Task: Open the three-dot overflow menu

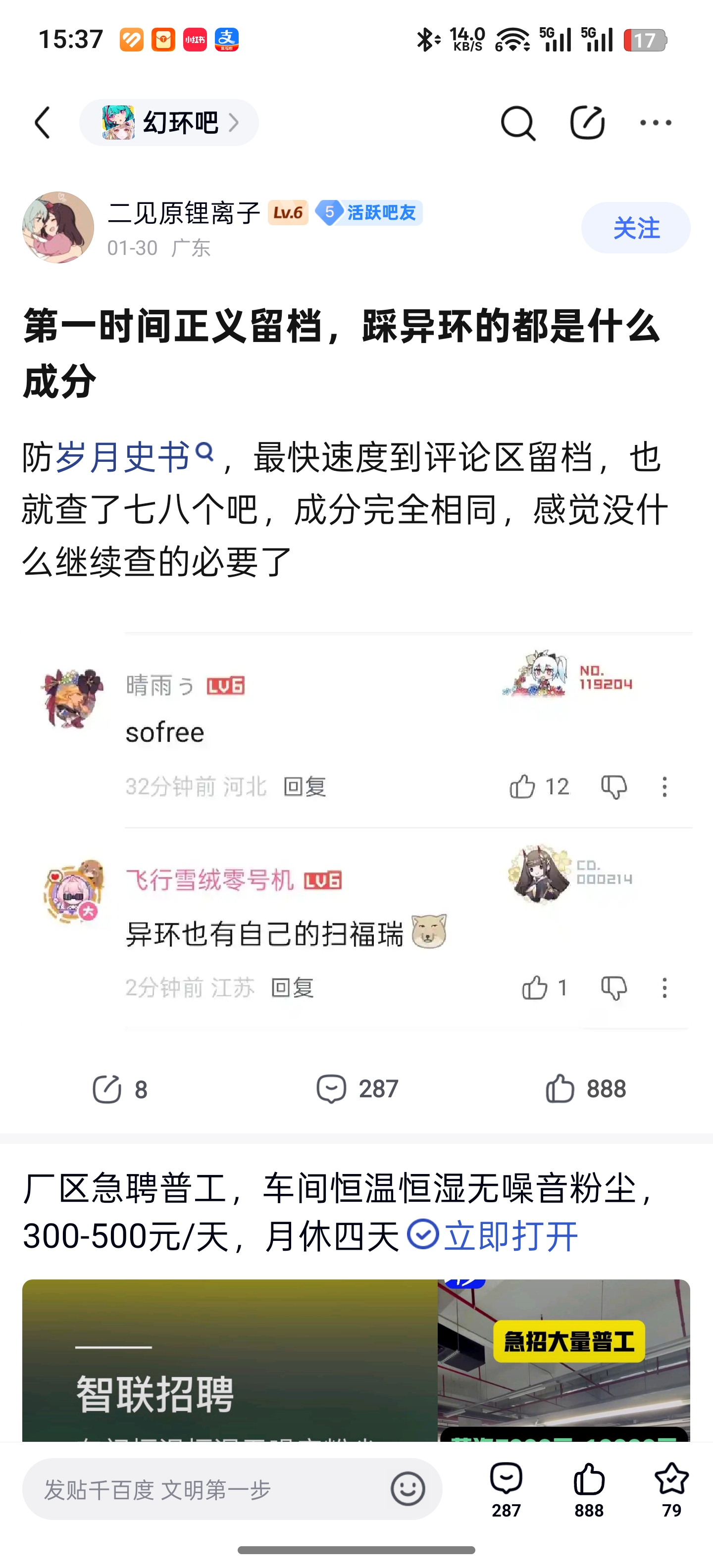Action: [656, 123]
